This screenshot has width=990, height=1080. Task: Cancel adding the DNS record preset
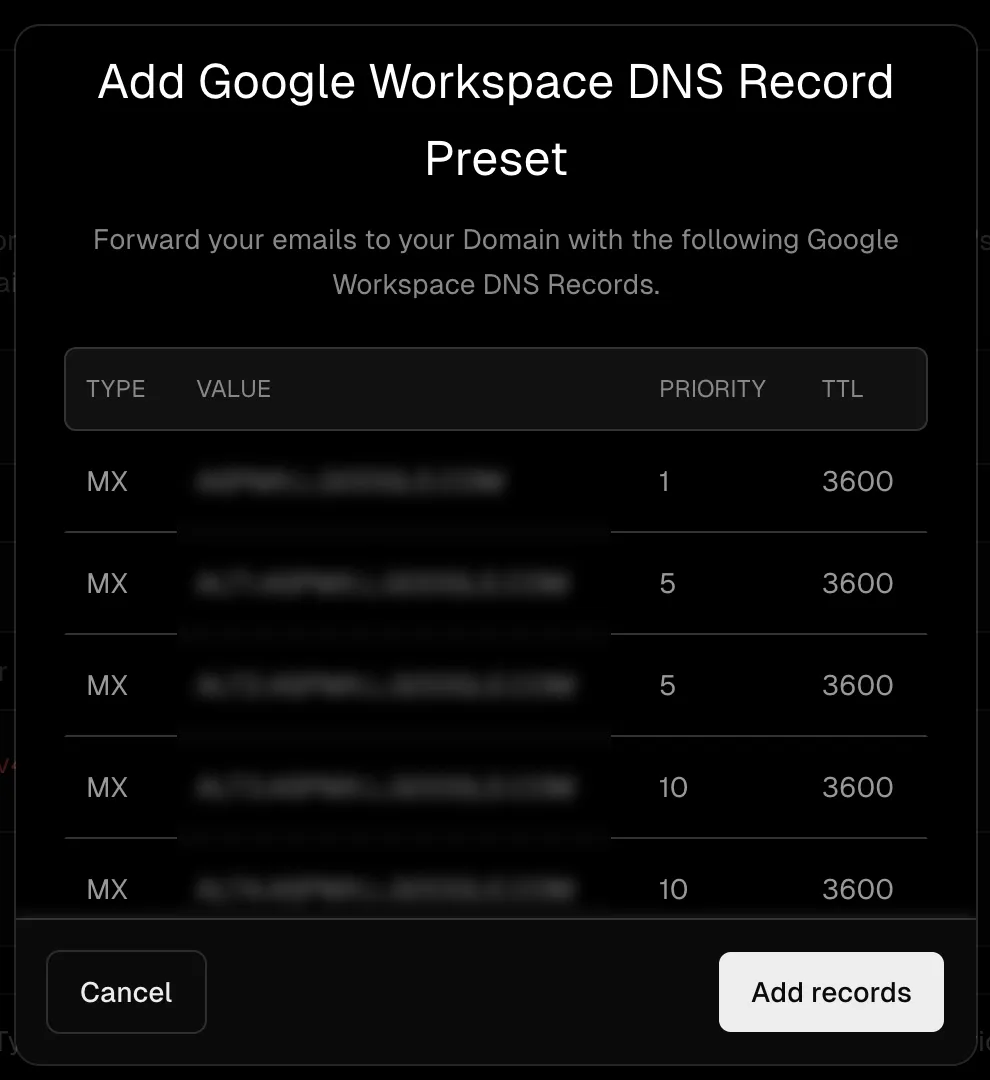[126, 992]
